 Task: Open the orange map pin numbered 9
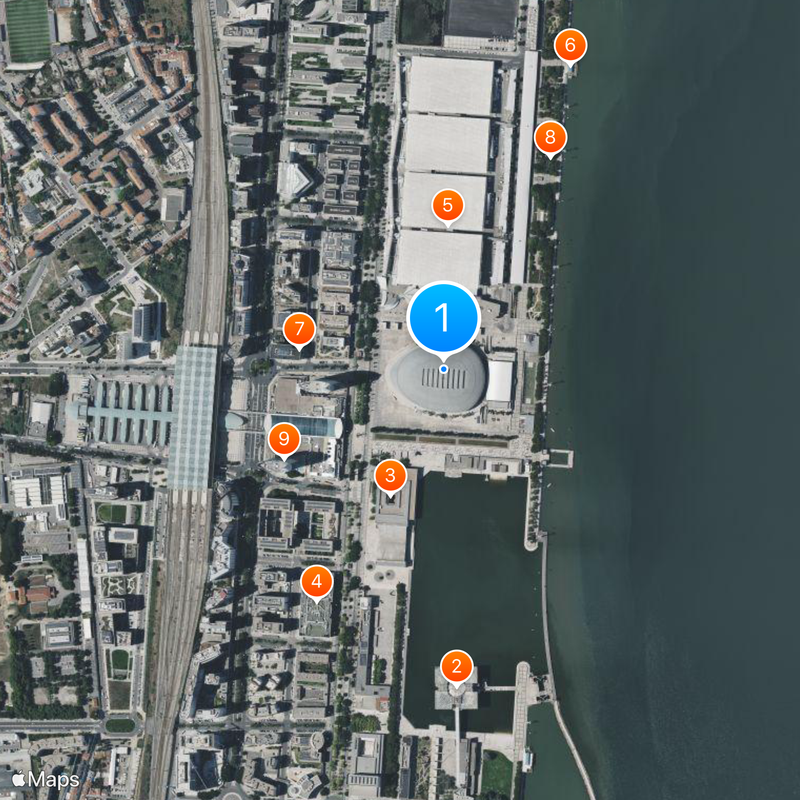pyautogui.click(x=285, y=438)
